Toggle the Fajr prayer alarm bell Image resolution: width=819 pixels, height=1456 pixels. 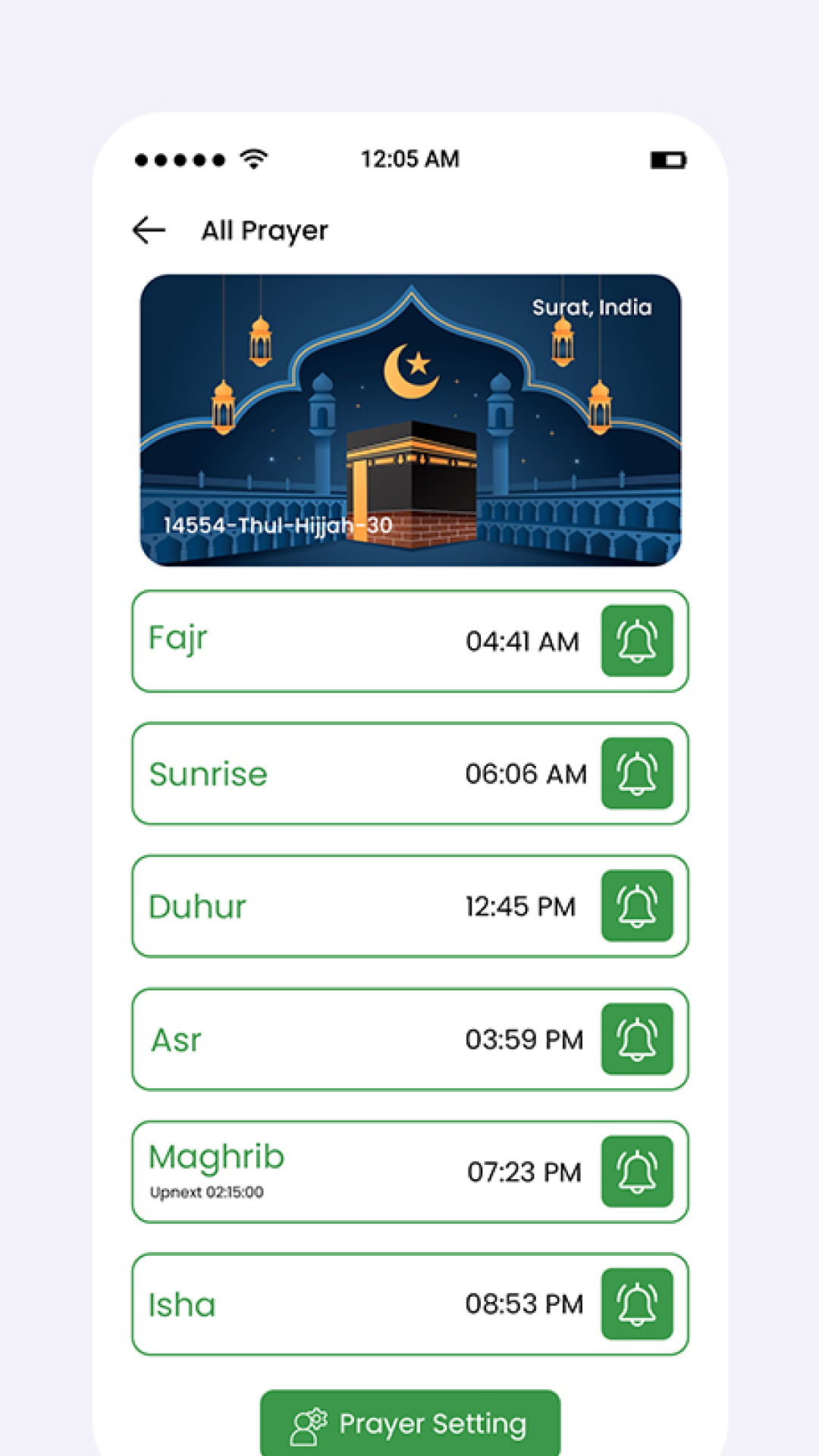point(637,641)
